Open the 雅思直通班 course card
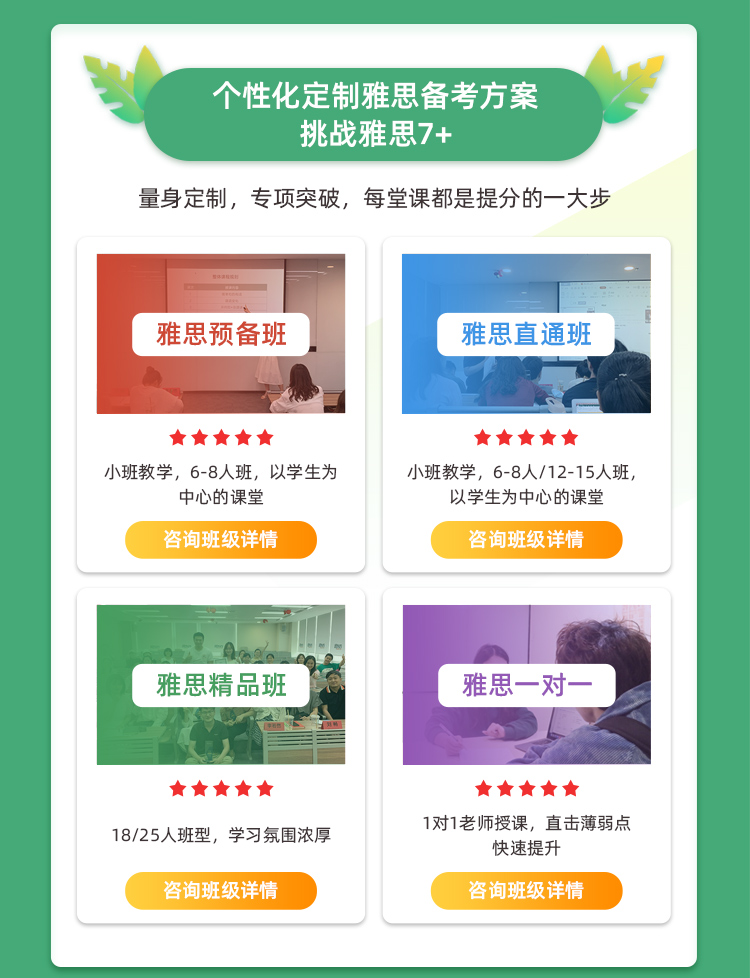750x978 pixels. click(526, 334)
